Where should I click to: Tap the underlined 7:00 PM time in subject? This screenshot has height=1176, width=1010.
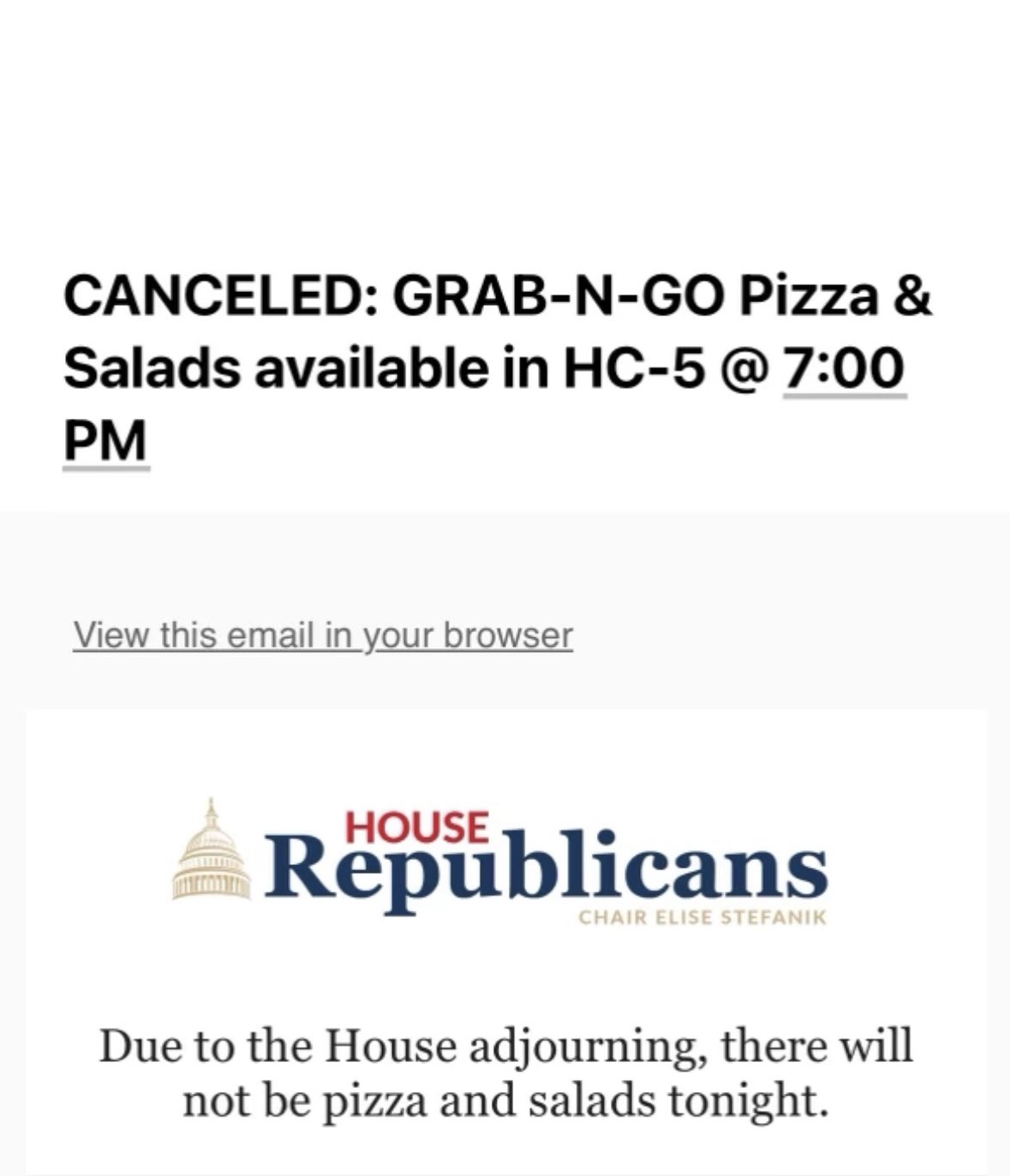(x=843, y=369)
